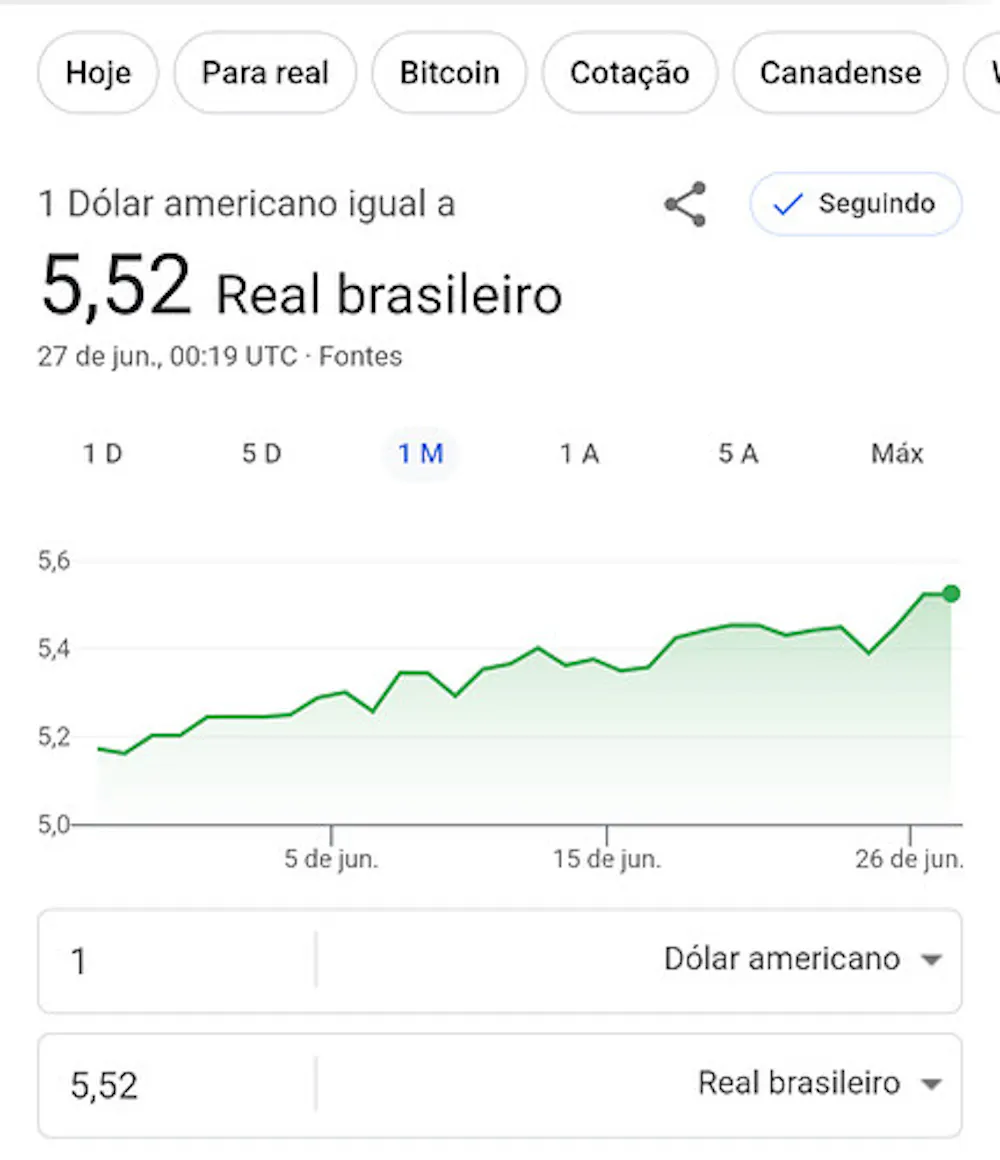Tap the Canadense chip

(x=840, y=73)
